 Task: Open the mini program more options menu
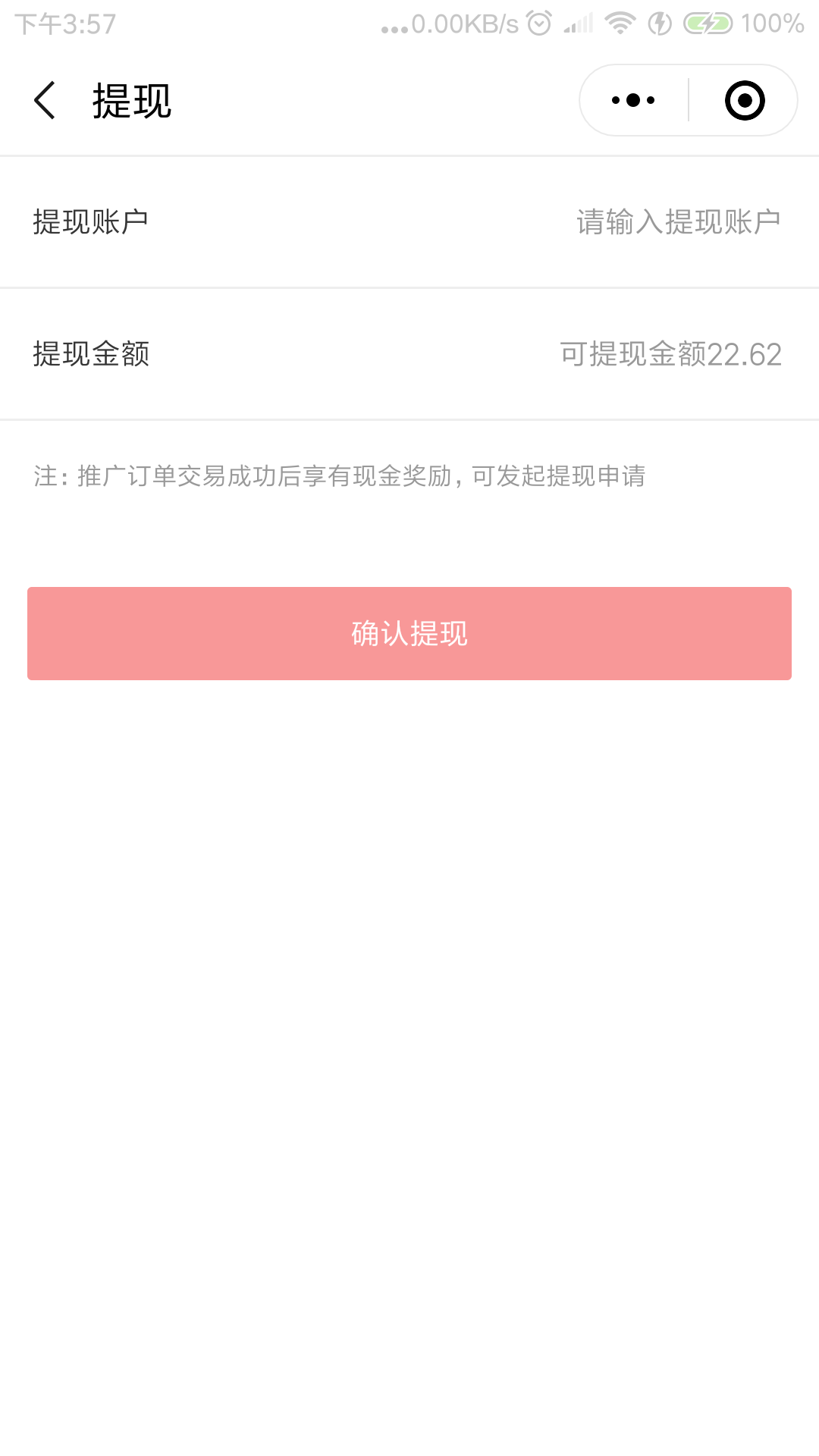pos(633,100)
